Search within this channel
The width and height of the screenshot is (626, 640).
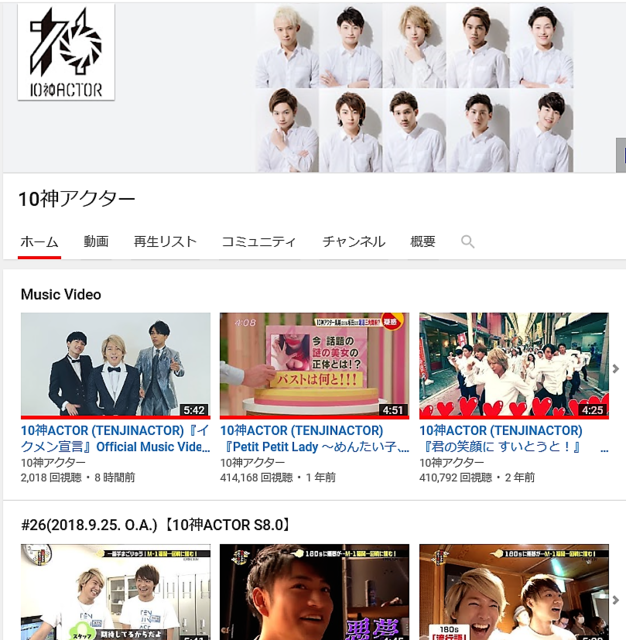pyautogui.click(x=467, y=242)
